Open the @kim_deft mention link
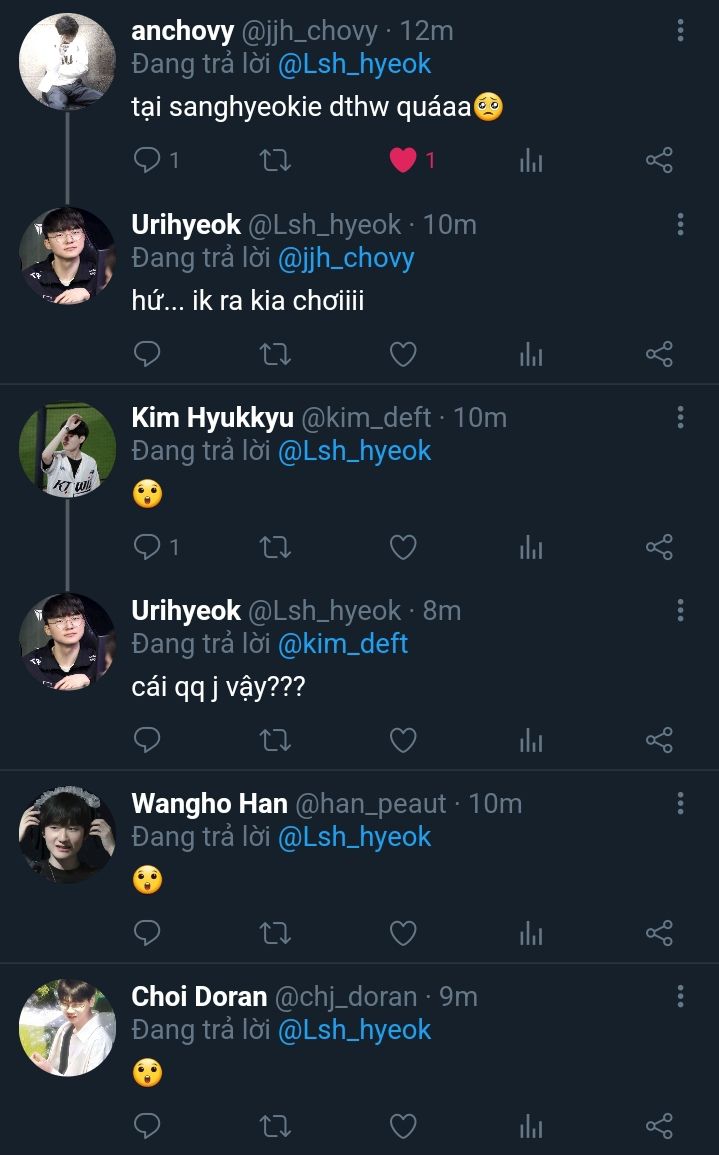The image size is (719, 1155). coord(343,644)
